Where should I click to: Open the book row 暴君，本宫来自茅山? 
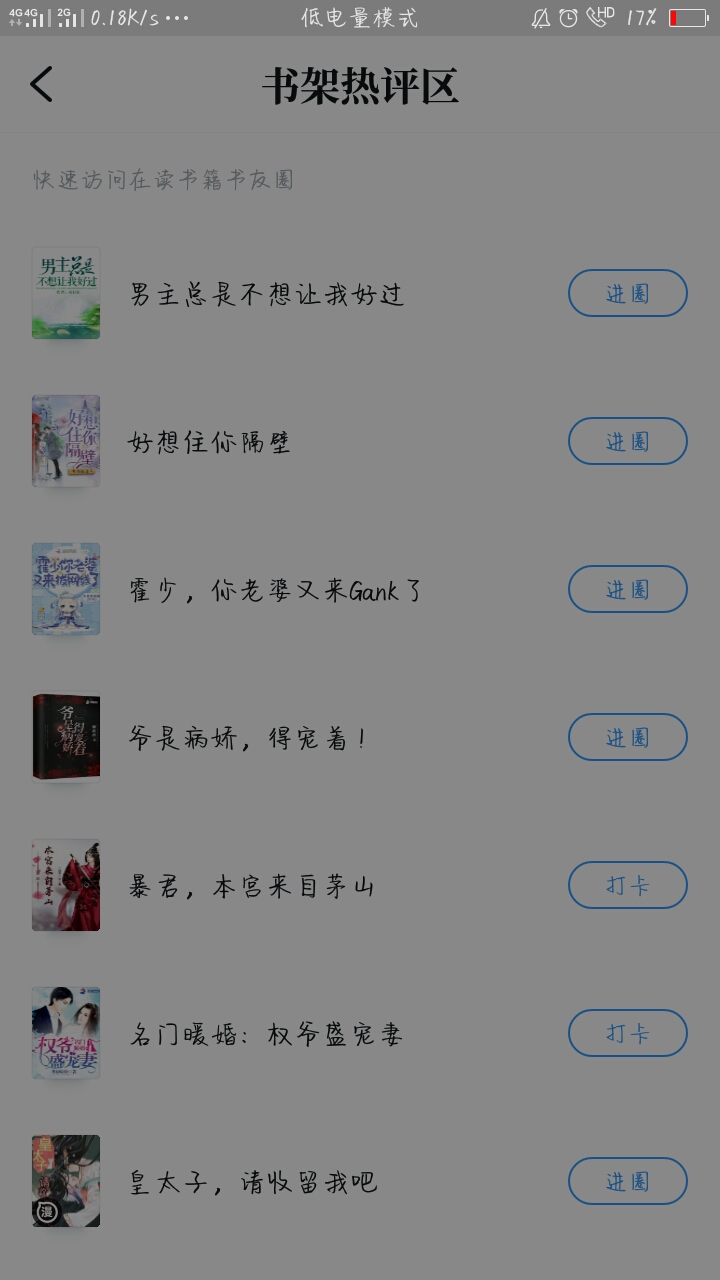(360, 885)
